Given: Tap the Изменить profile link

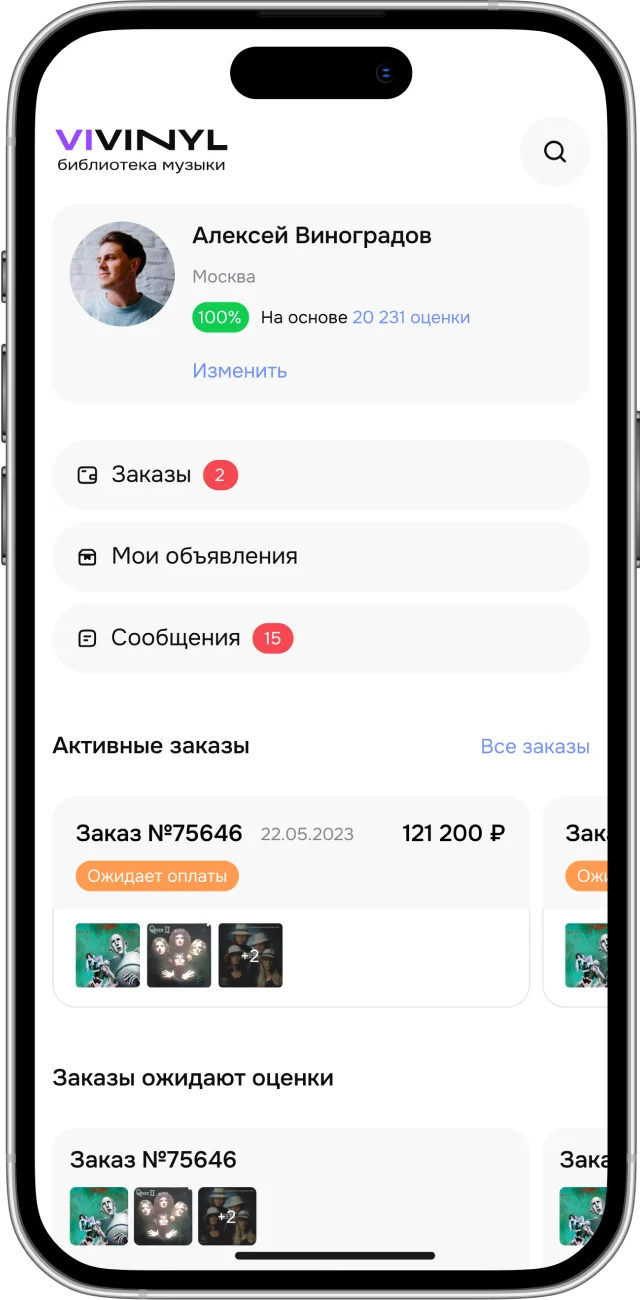Looking at the screenshot, I should coord(240,371).
